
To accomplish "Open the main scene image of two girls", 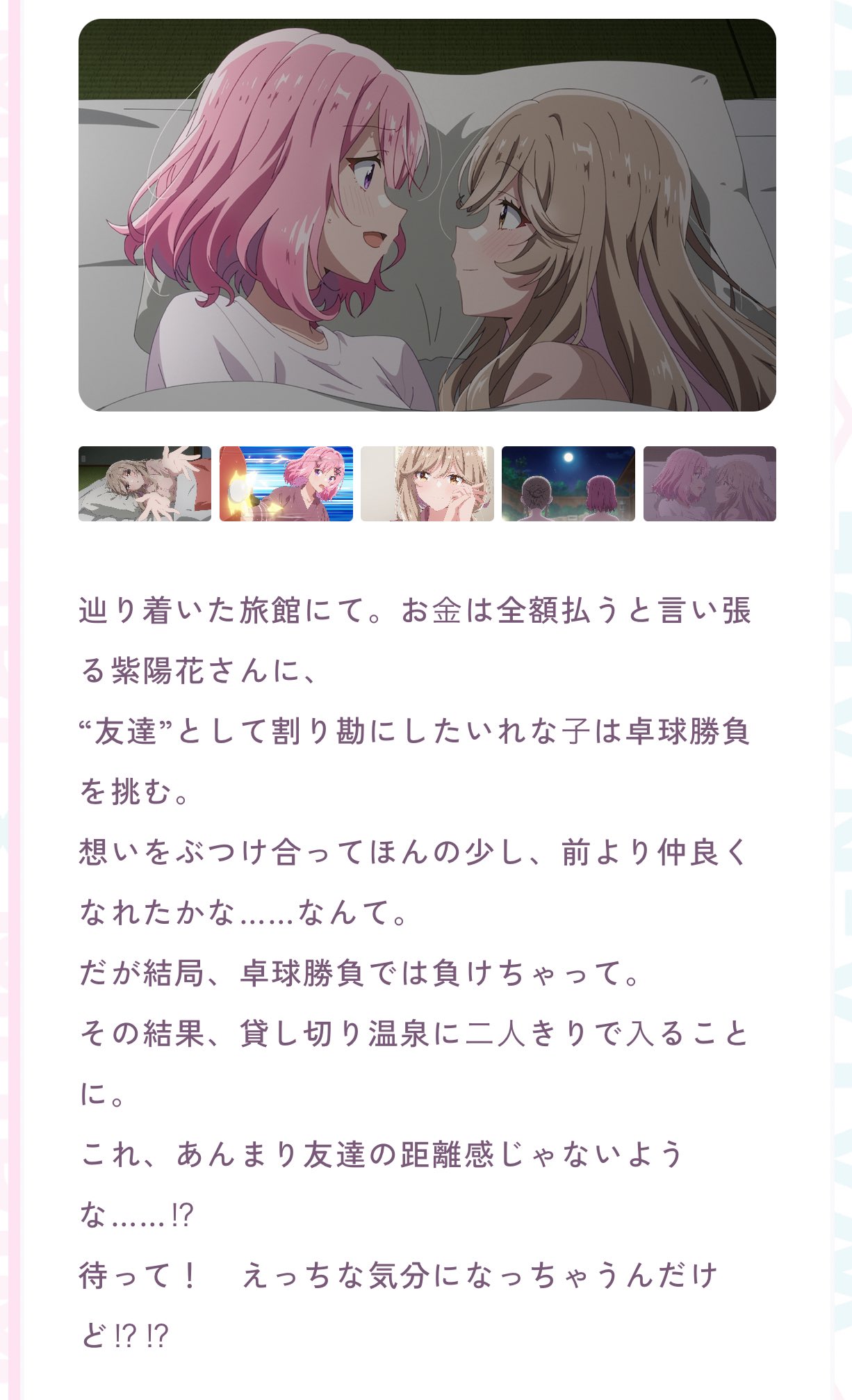I will coord(427,215).
